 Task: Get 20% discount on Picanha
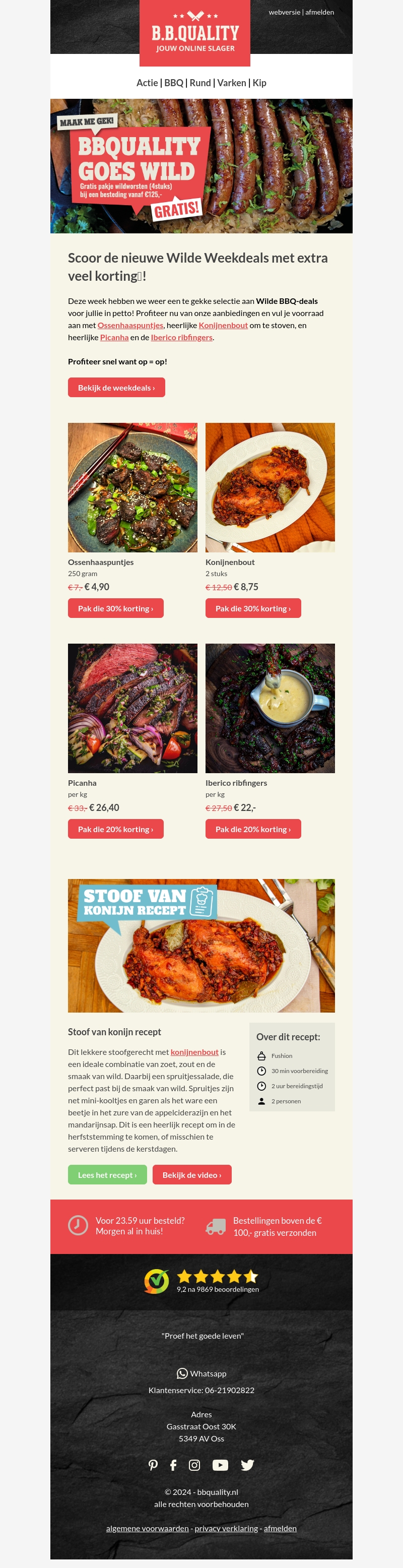pos(116,829)
